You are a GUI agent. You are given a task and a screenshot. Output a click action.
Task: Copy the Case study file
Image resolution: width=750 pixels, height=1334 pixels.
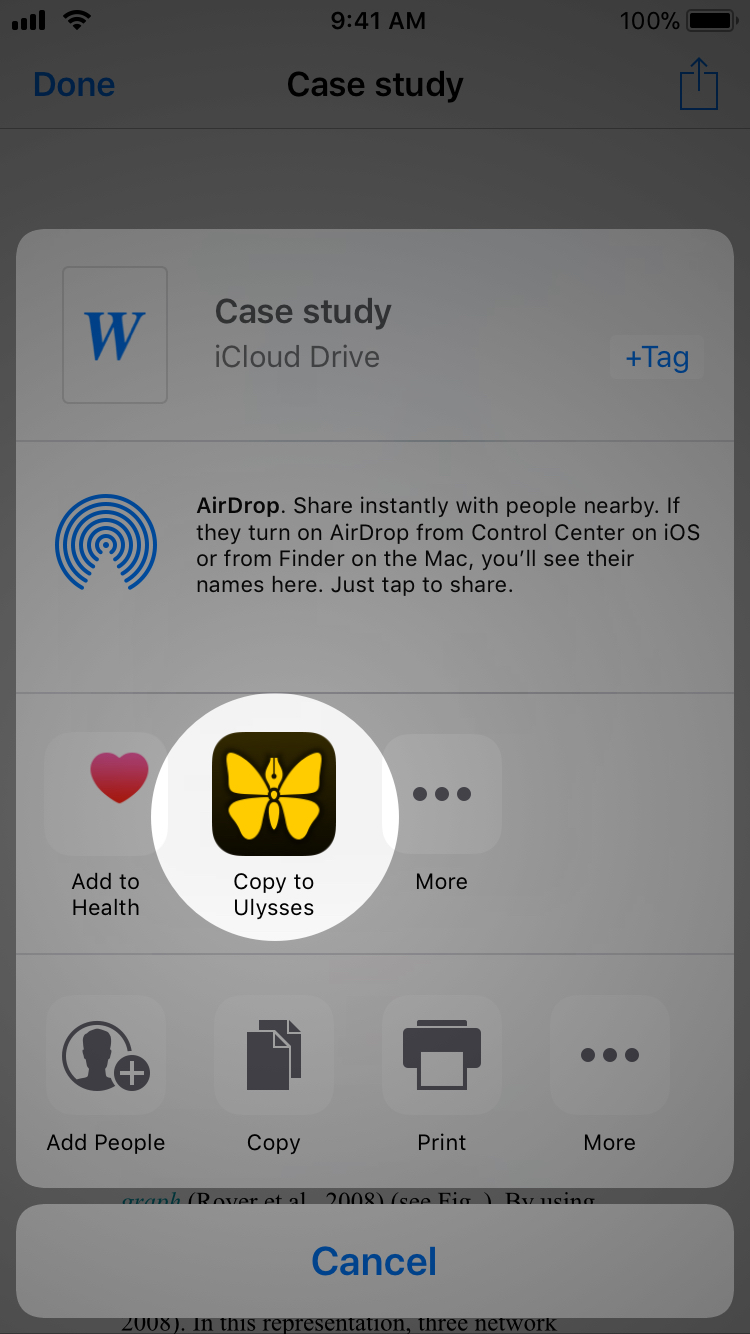pyautogui.click(x=274, y=1055)
